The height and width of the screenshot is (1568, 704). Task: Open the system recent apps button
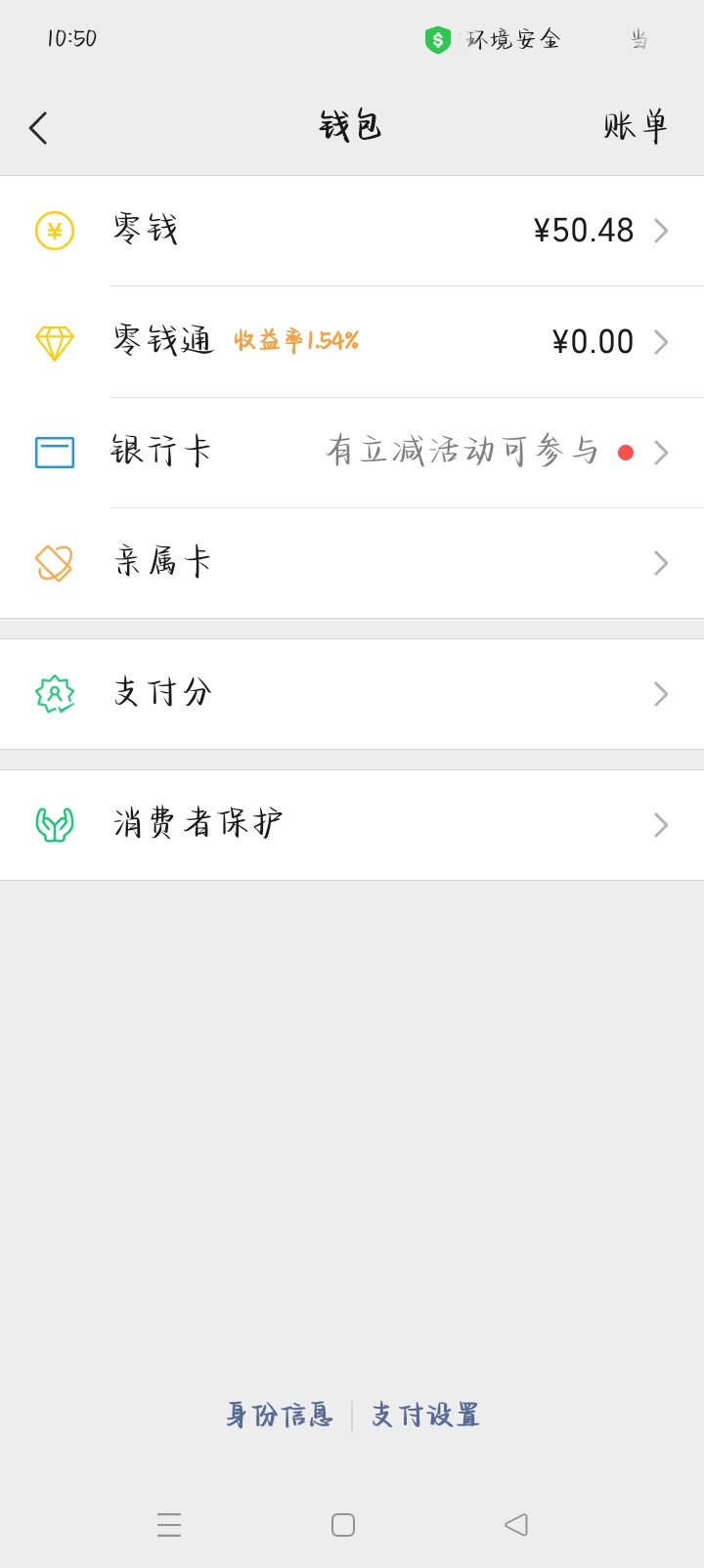tap(169, 1525)
